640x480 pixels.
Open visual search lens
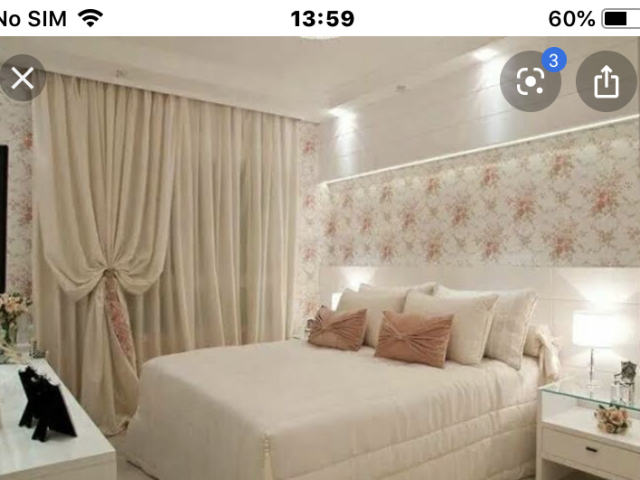click(x=530, y=82)
